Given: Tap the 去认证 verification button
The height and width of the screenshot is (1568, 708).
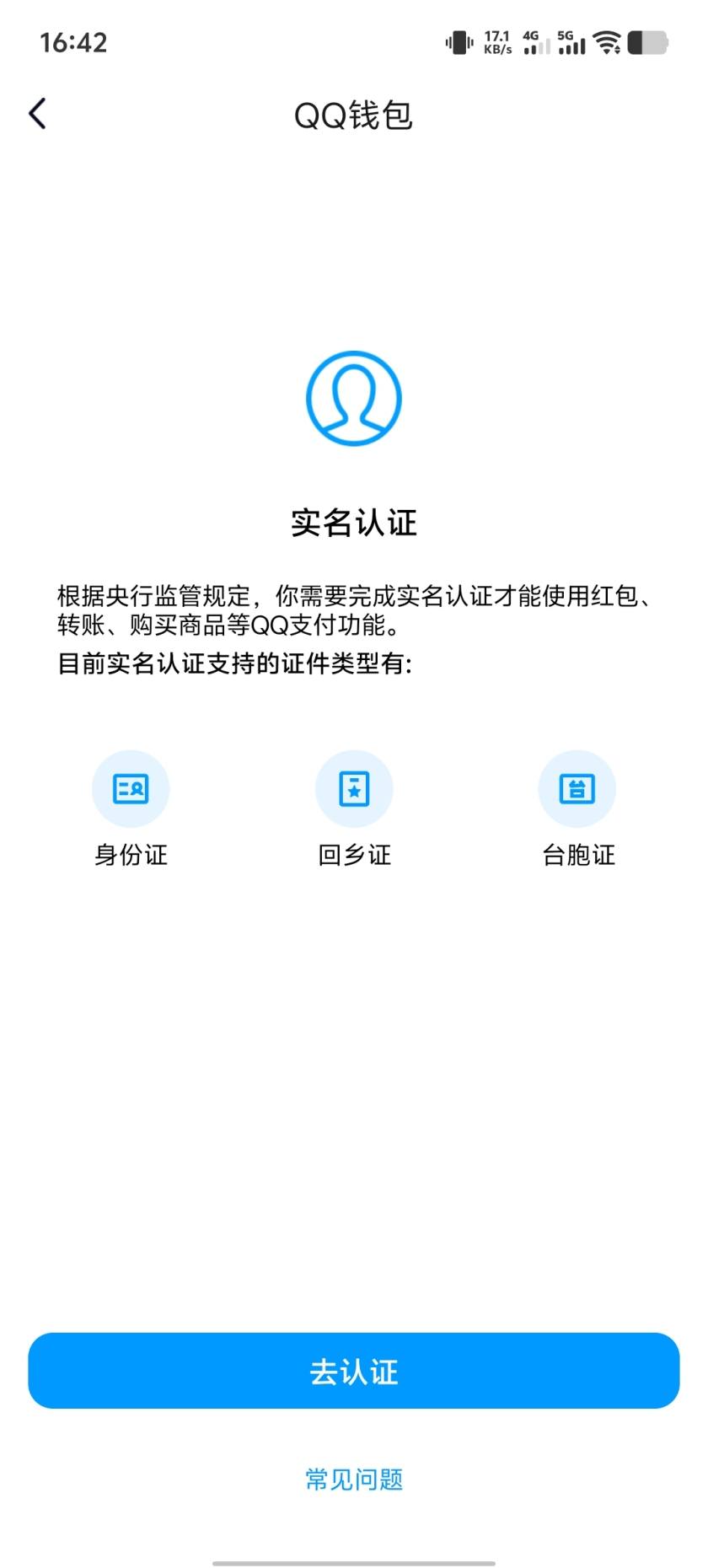Looking at the screenshot, I should [354, 1371].
